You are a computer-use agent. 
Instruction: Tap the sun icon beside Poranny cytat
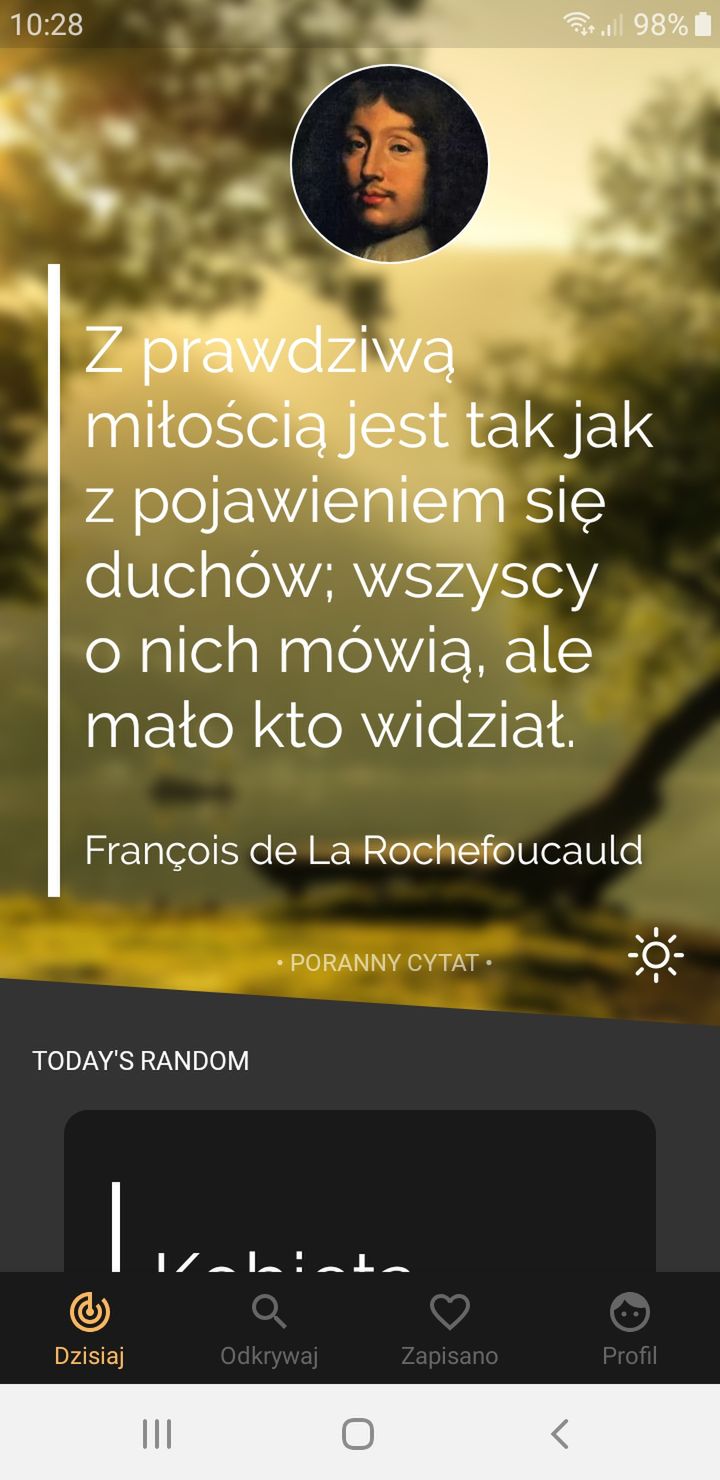click(656, 956)
